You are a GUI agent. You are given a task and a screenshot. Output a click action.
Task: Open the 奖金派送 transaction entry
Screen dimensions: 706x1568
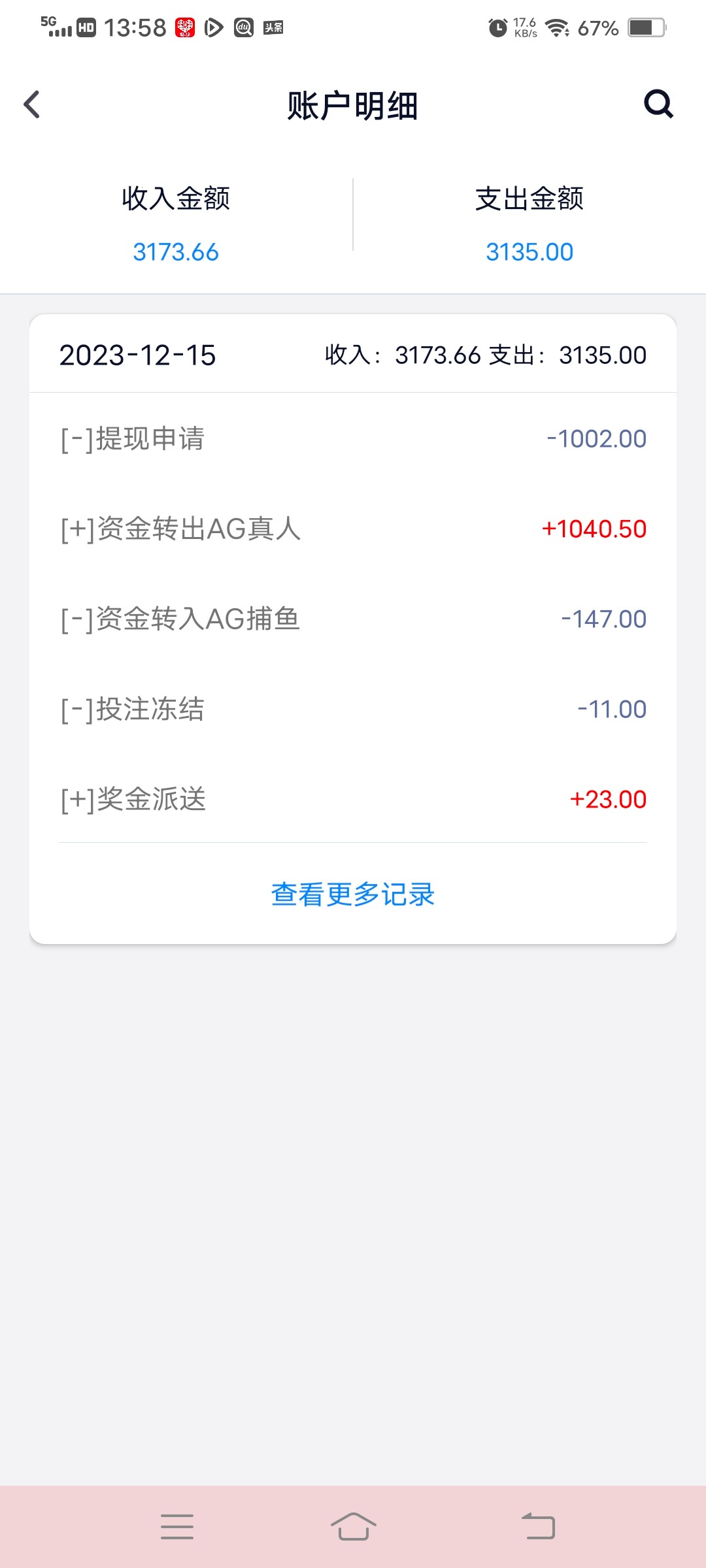tap(353, 799)
